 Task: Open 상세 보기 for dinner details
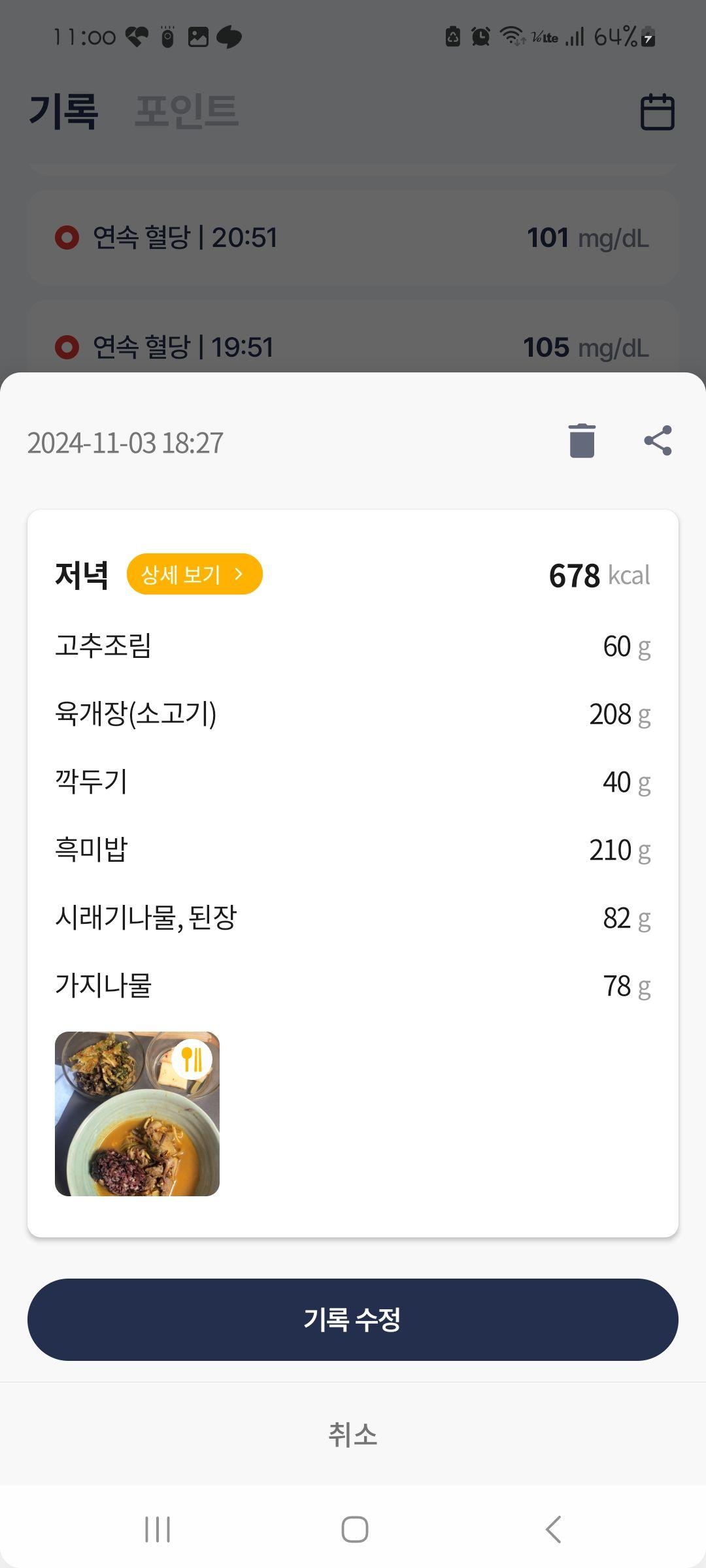coord(194,574)
